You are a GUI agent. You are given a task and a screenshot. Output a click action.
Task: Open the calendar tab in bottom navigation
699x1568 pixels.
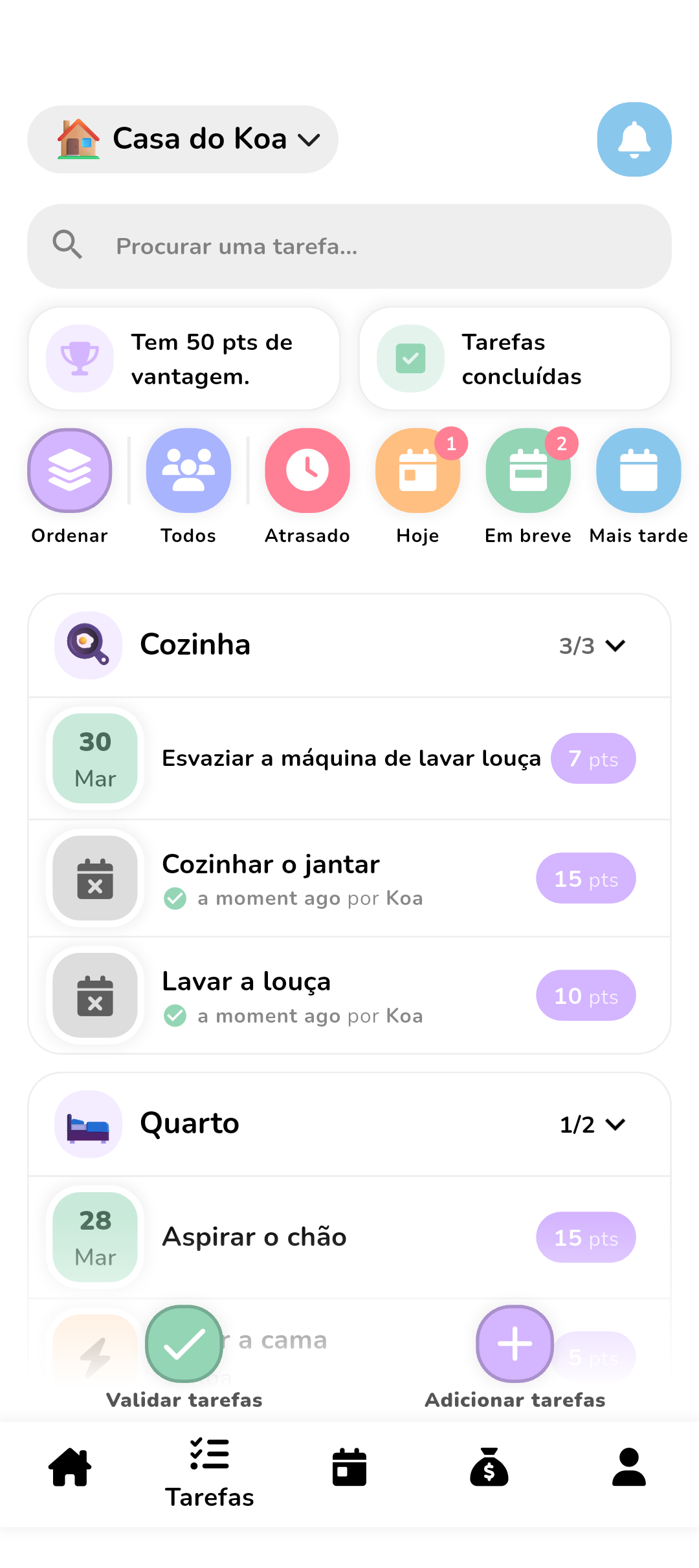click(349, 1466)
